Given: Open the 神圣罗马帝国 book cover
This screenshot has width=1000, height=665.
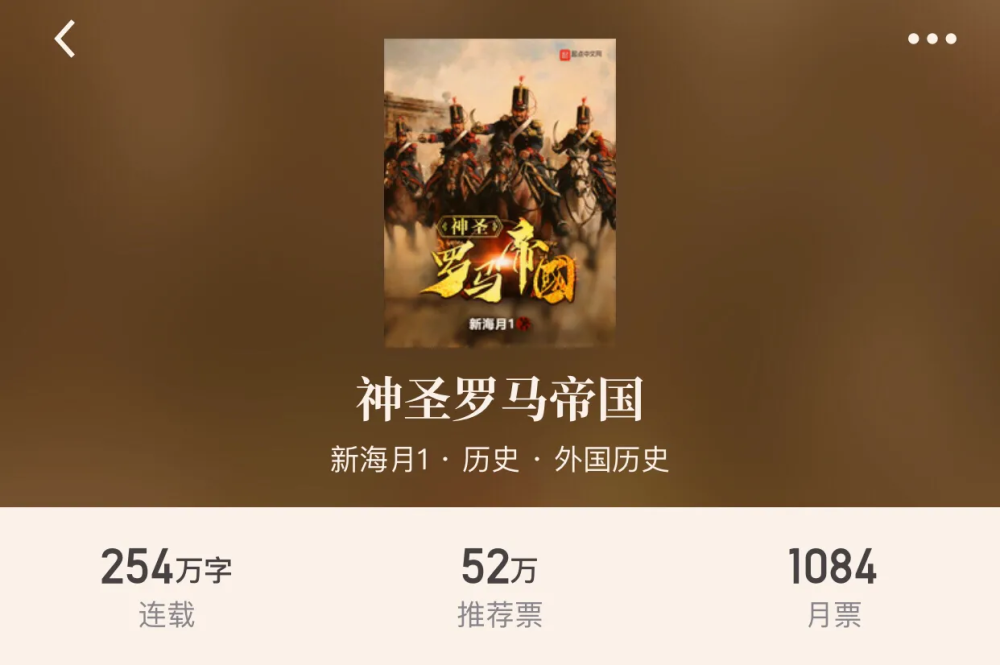Looking at the screenshot, I should [499, 193].
